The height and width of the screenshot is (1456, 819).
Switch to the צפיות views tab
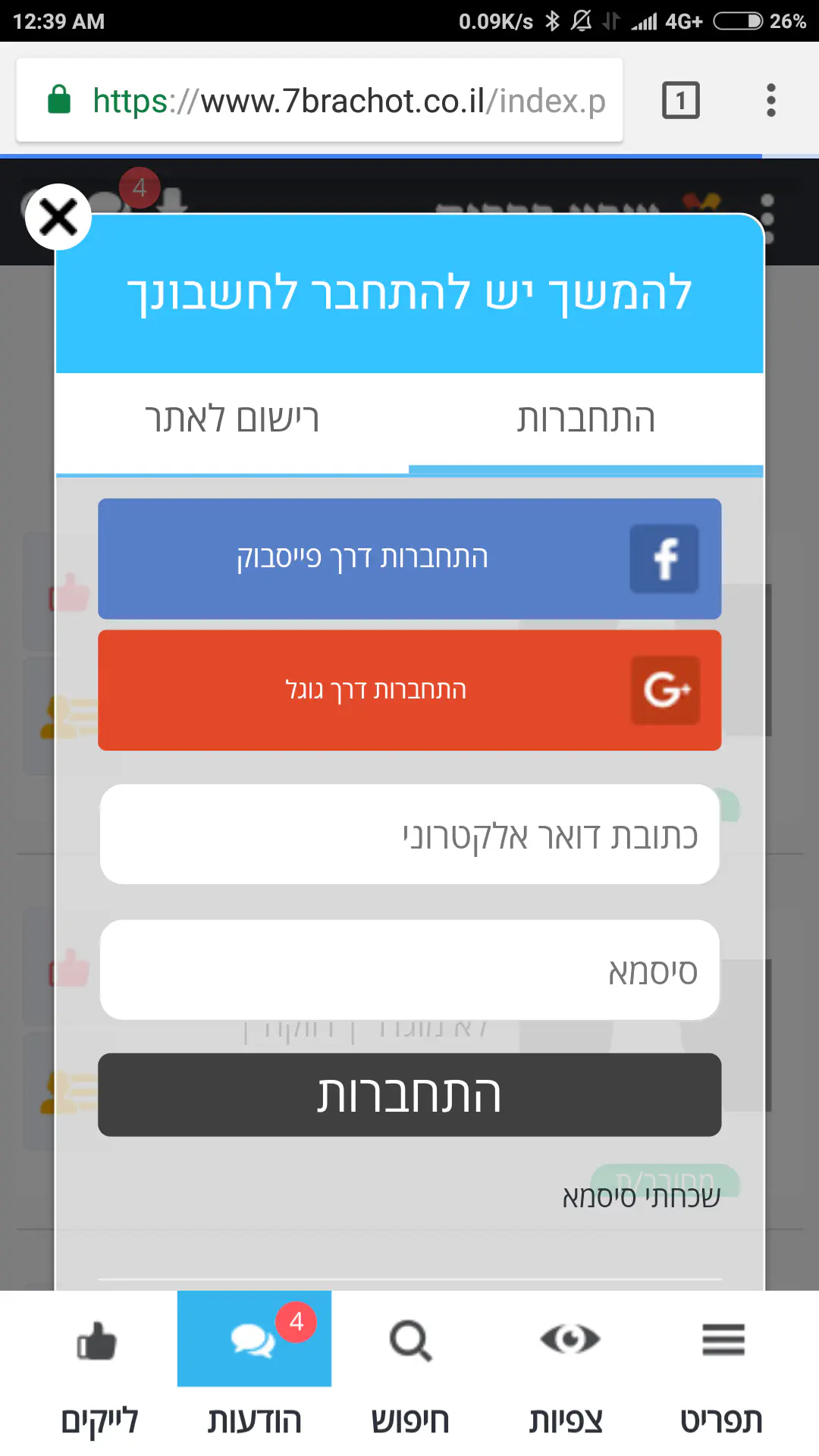(x=567, y=1373)
